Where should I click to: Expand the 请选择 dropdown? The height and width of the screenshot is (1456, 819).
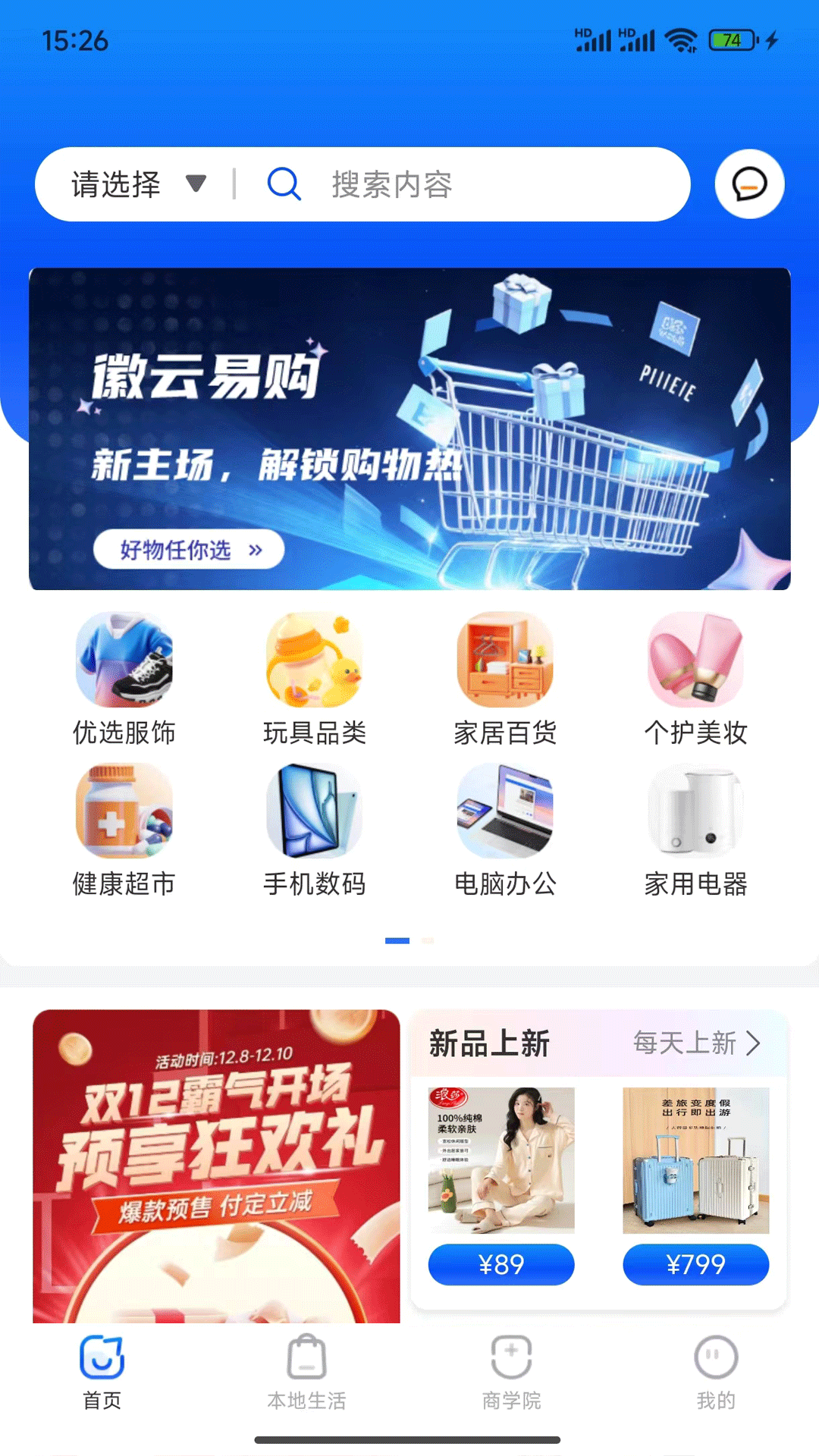pyautogui.click(x=138, y=184)
